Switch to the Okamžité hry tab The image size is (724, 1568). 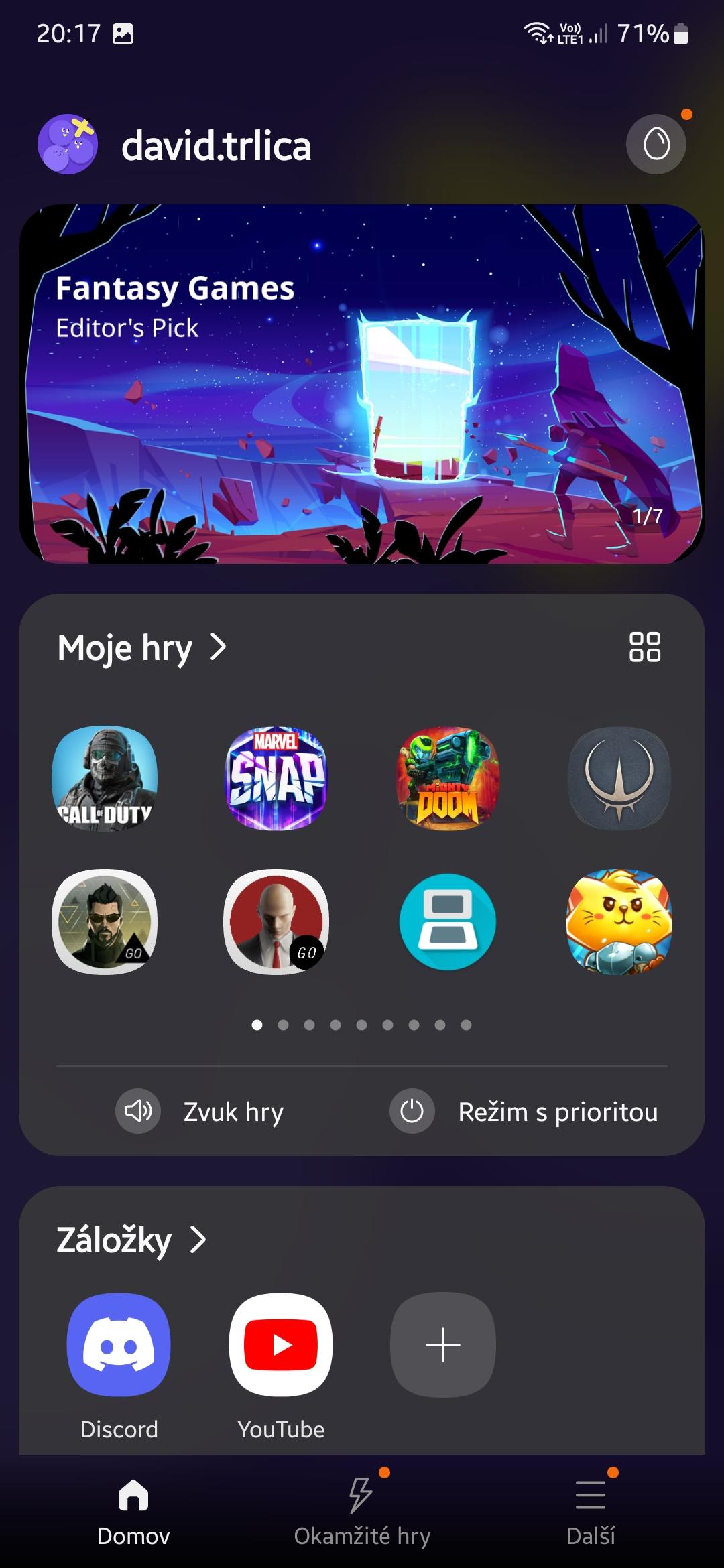[362, 1512]
